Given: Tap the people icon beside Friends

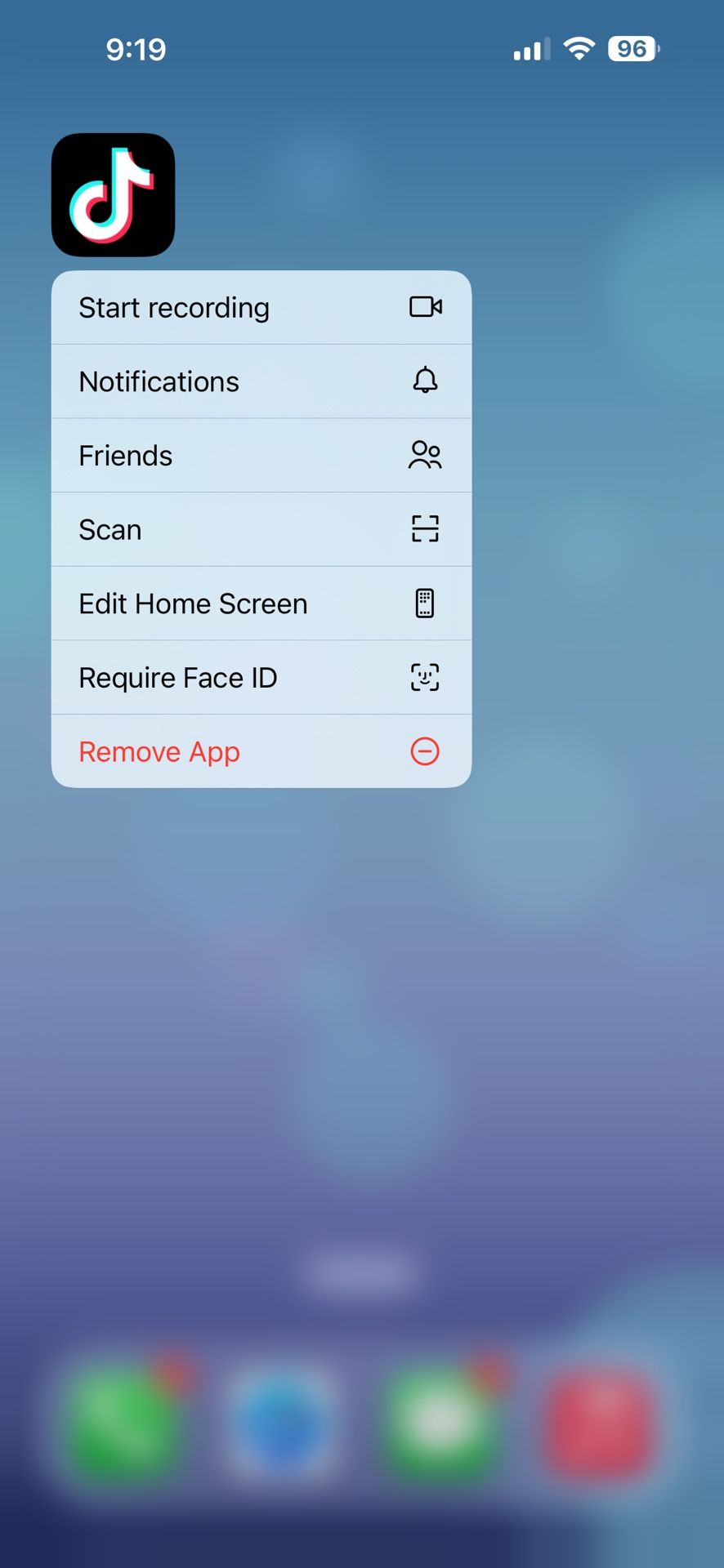Looking at the screenshot, I should 426,455.
